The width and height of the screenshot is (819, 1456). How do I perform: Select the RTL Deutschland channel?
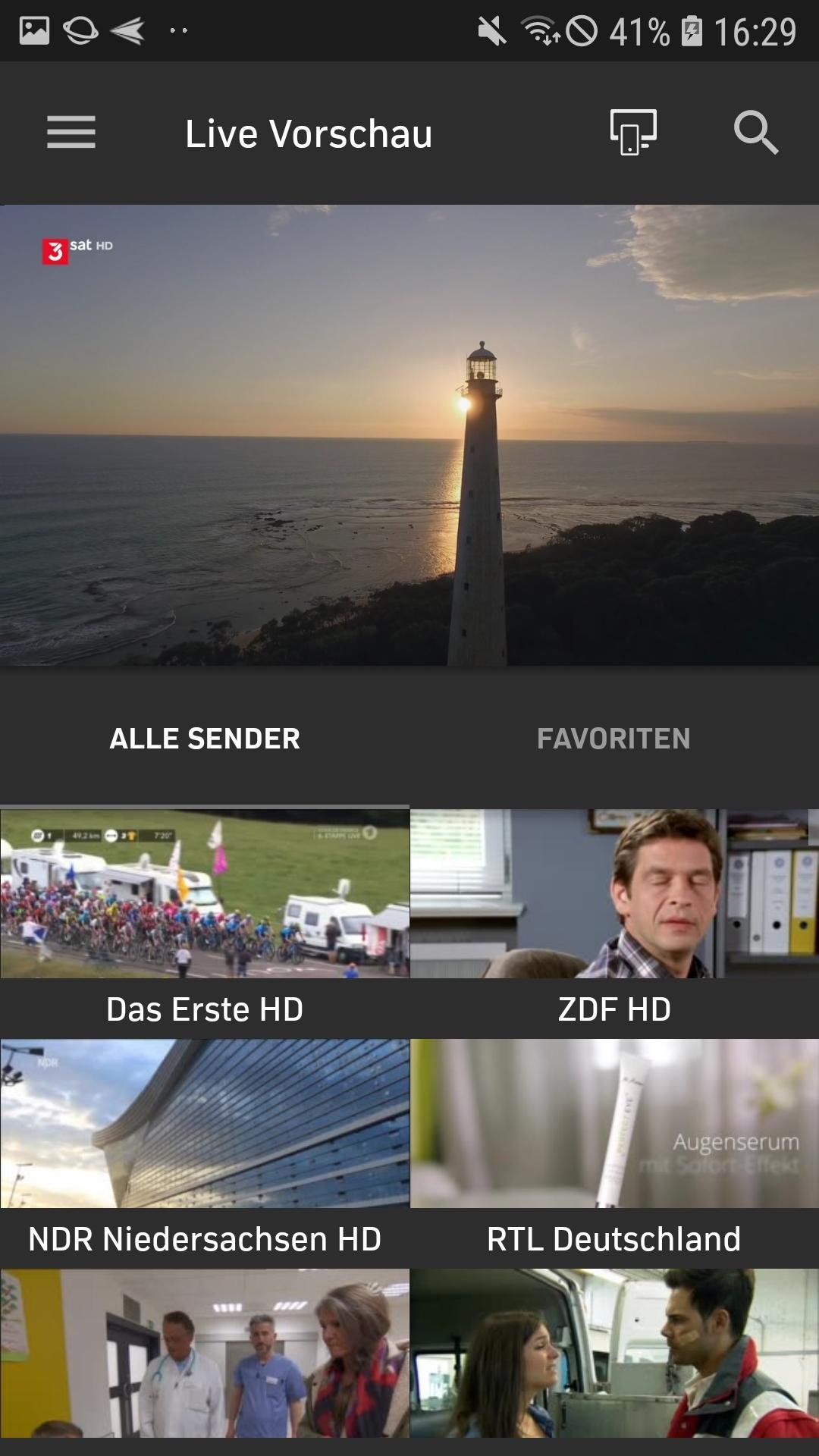[614, 1151]
